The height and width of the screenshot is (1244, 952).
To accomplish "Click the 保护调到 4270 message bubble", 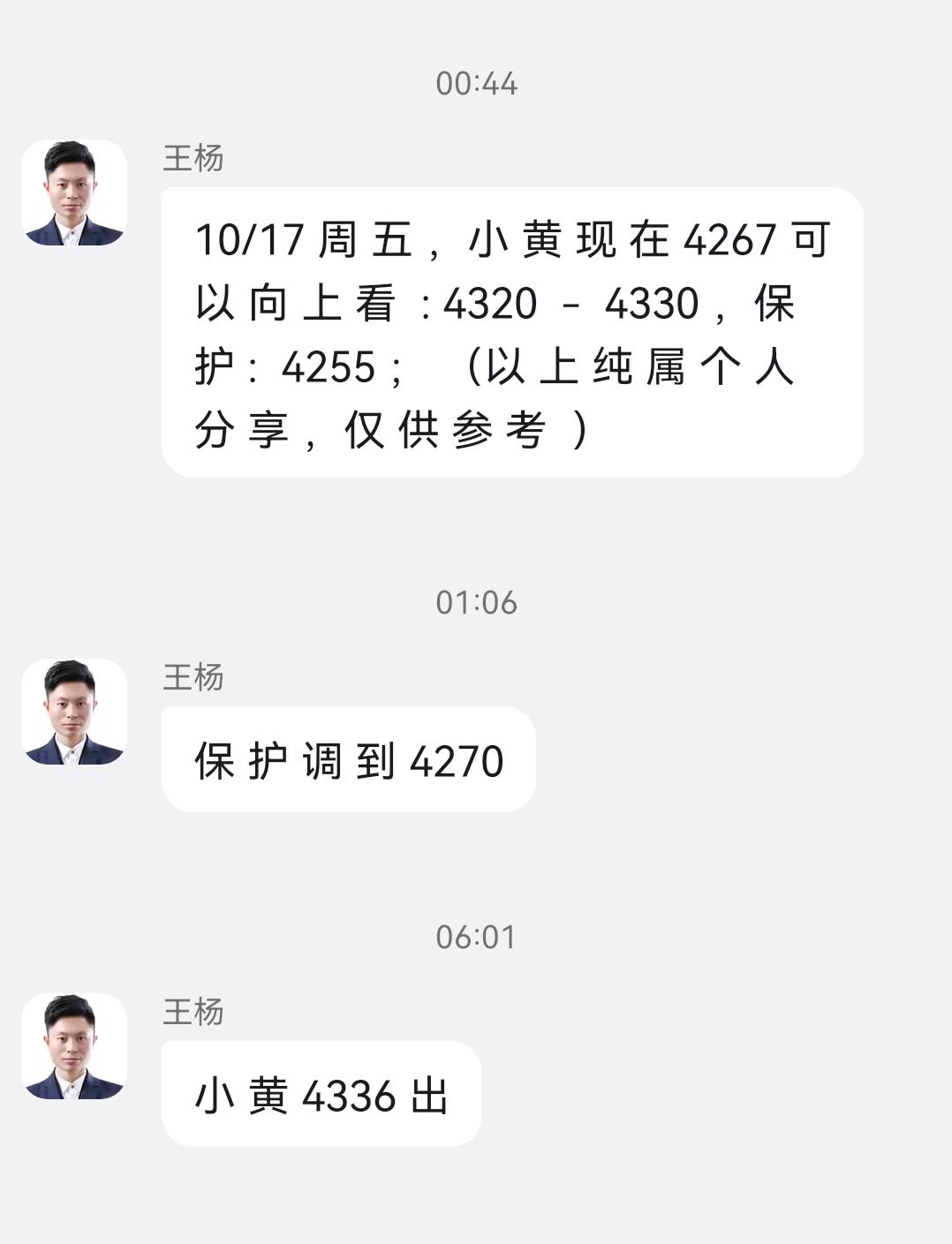I will click(x=347, y=758).
